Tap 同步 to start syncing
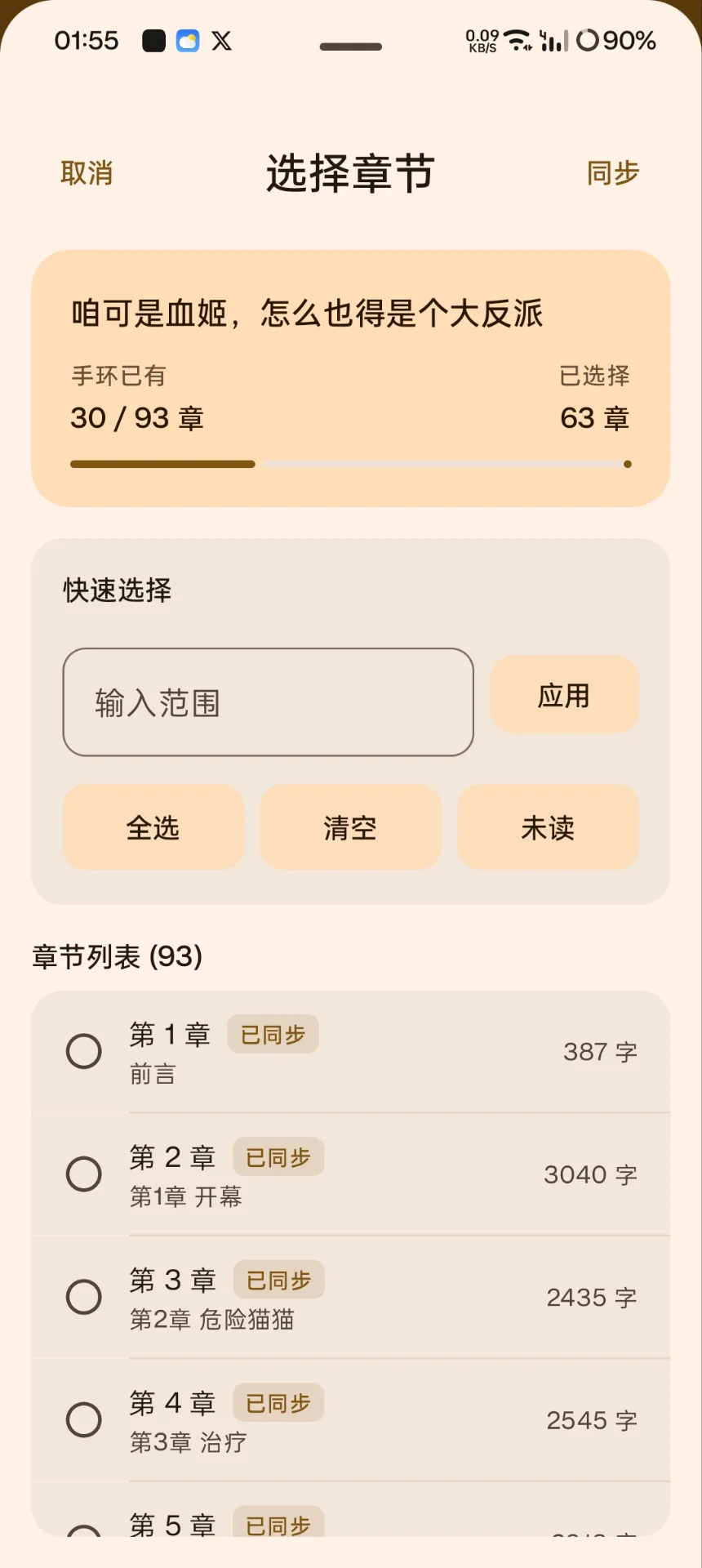 tap(612, 173)
